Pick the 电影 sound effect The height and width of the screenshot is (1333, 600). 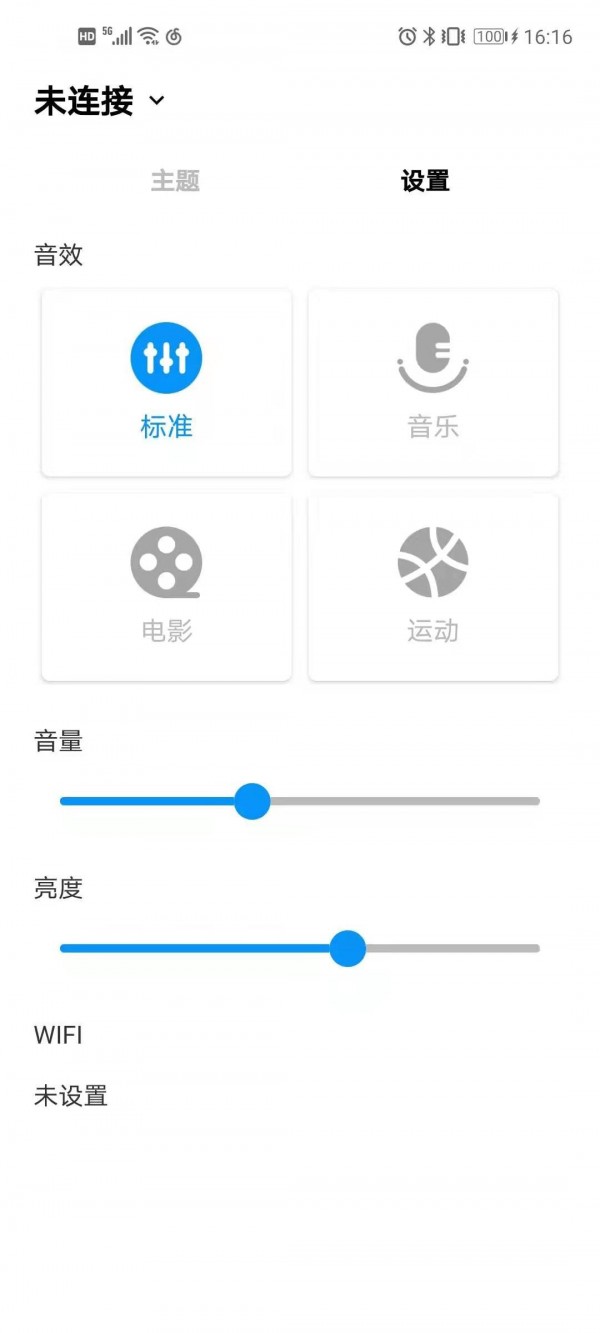click(x=166, y=587)
